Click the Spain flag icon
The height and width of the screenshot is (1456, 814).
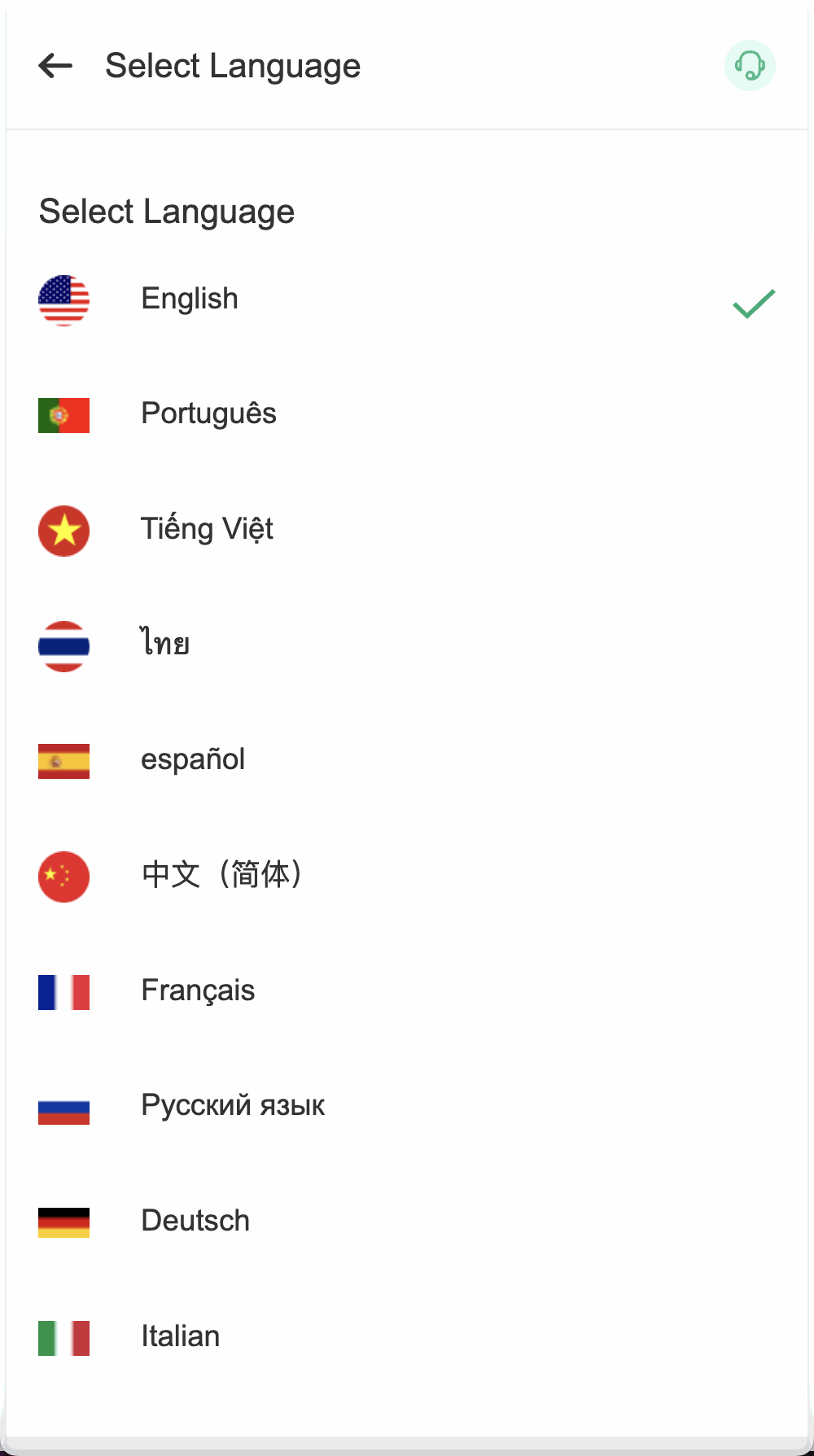(63, 761)
